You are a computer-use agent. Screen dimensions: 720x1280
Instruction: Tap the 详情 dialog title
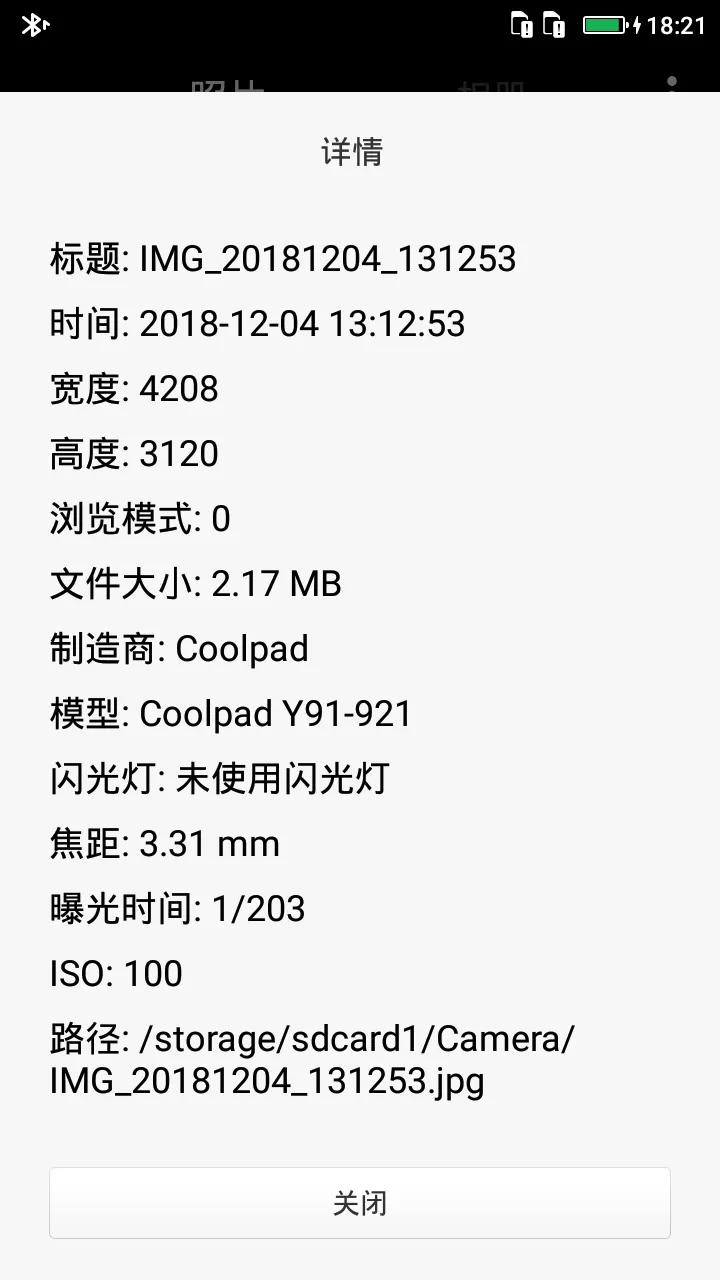pos(359,151)
